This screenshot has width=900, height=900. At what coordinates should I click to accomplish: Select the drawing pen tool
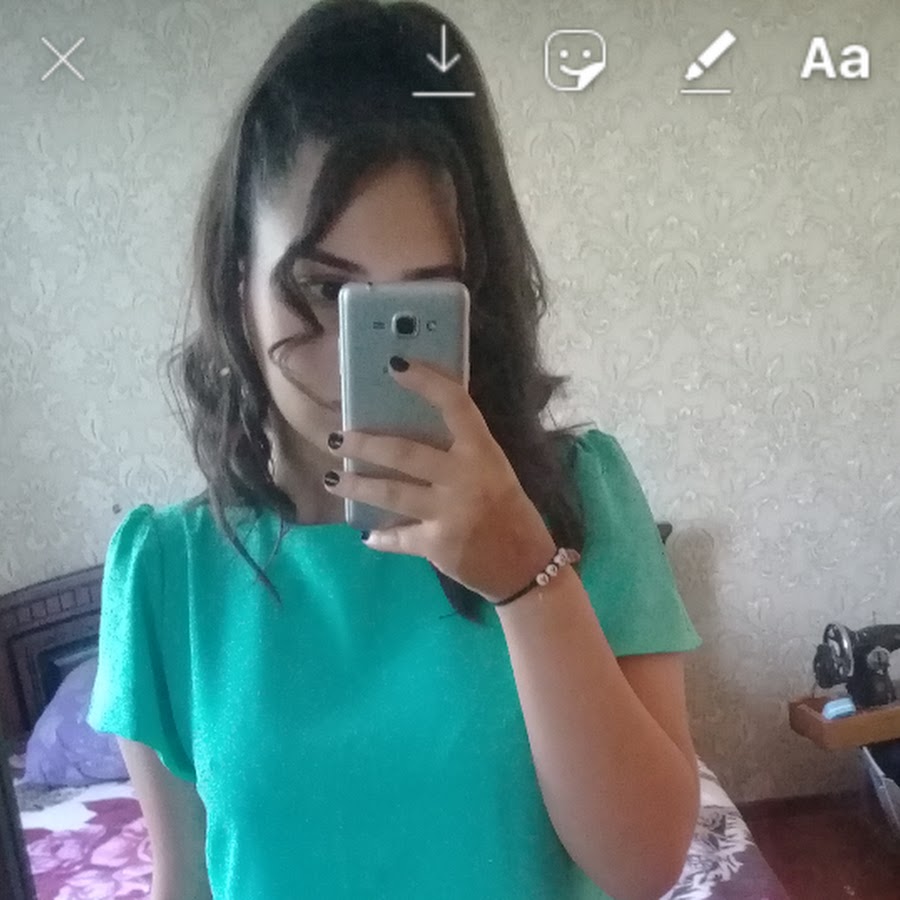pyautogui.click(x=708, y=60)
